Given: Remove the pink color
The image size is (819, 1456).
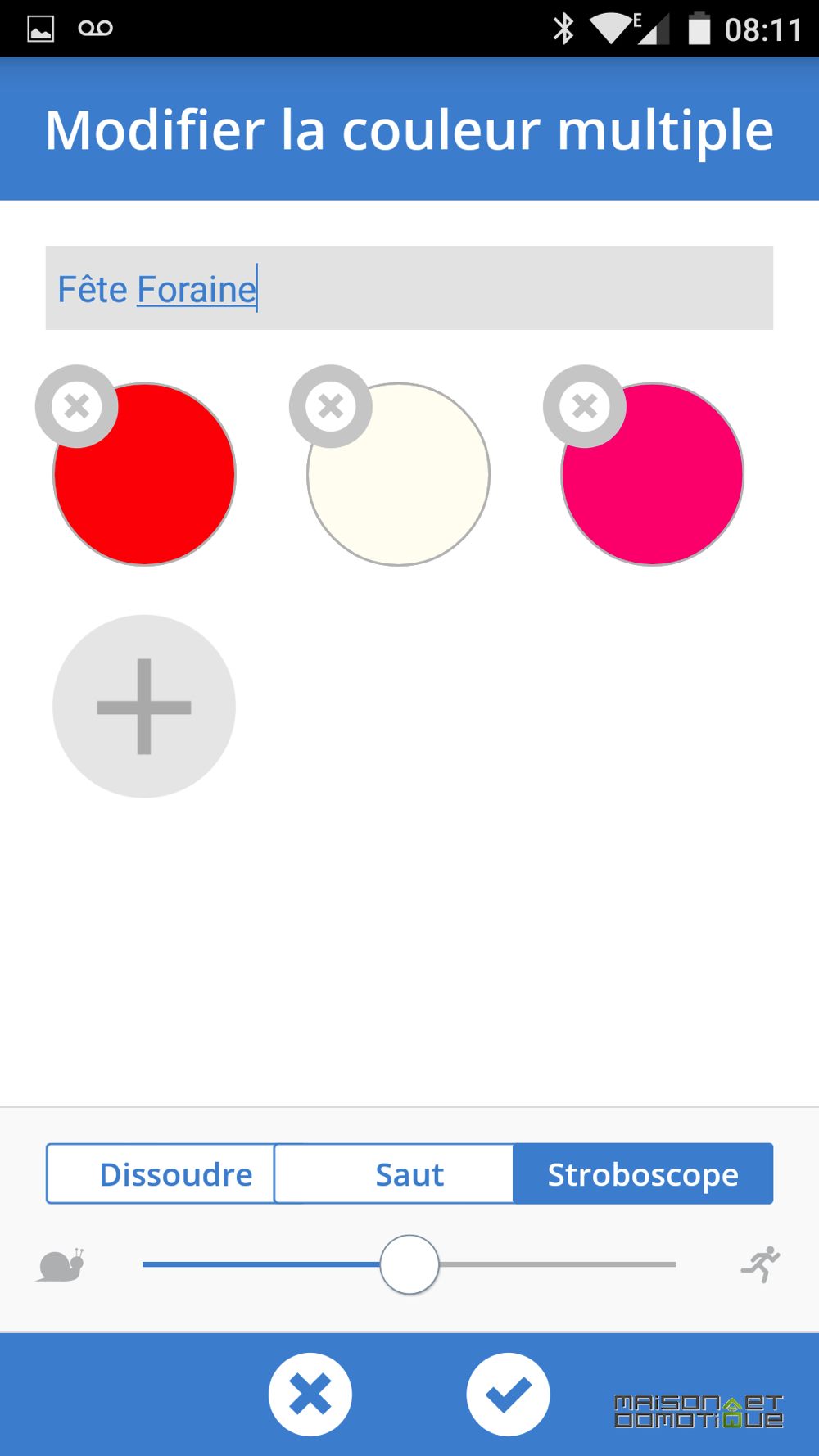Looking at the screenshot, I should 585,406.
